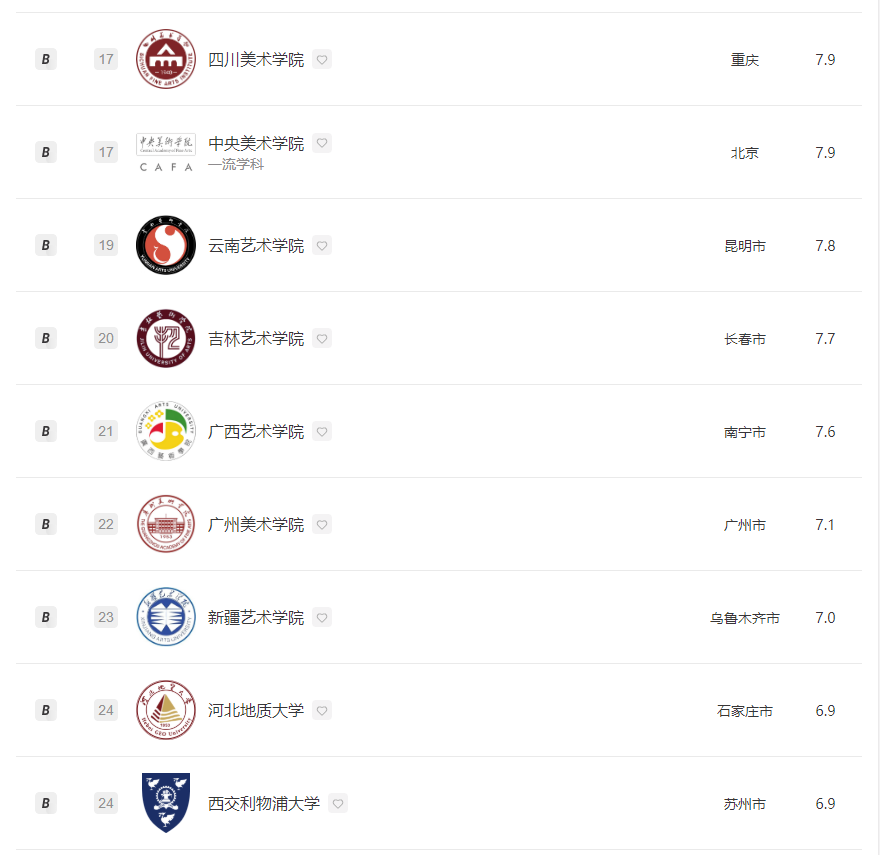The height and width of the screenshot is (855, 880).
Task: Open 西交利物浦大学 profile
Action: (263, 804)
